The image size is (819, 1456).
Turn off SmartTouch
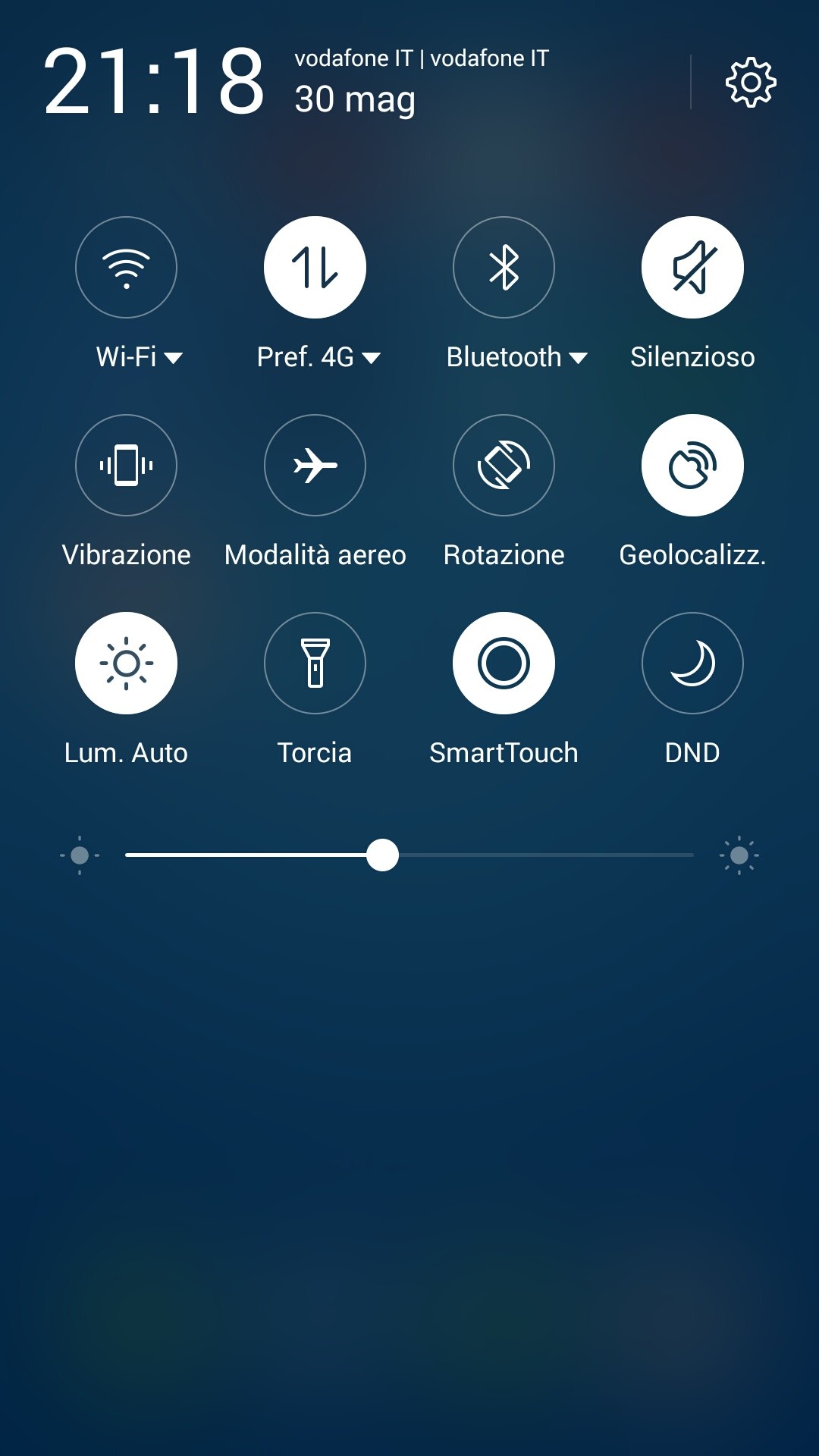click(x=504, y=663)
